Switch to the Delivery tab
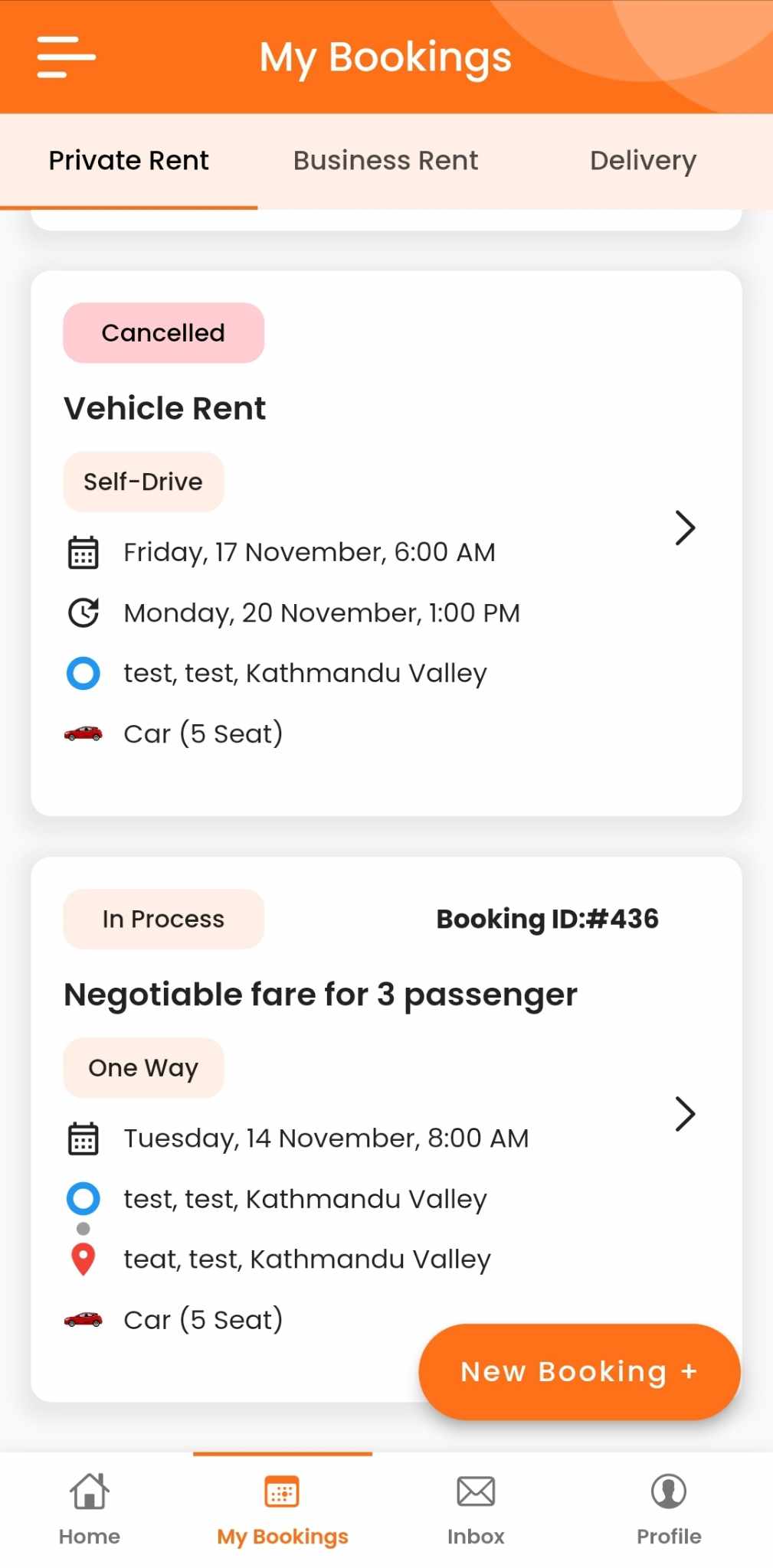Screen dimensions: 773x1568 point(643,161)
